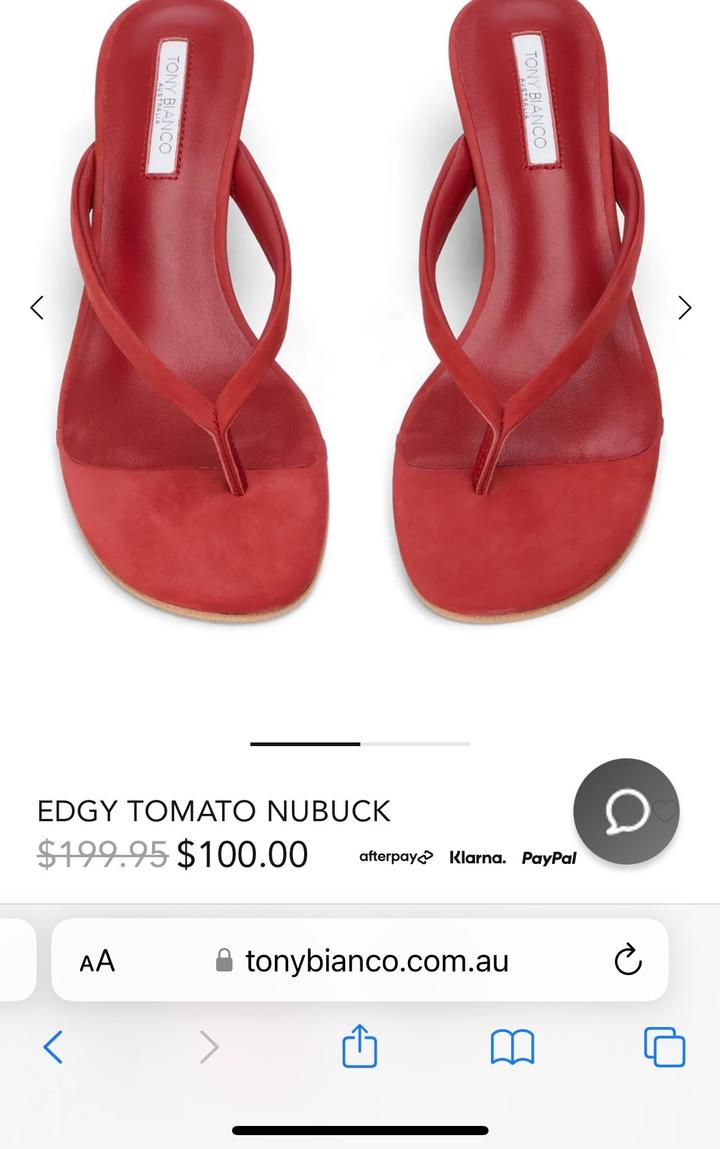720x1149 pixels.
Task: Open the live chat bubble
Action: pyautogui.click(x=626, y=811)
